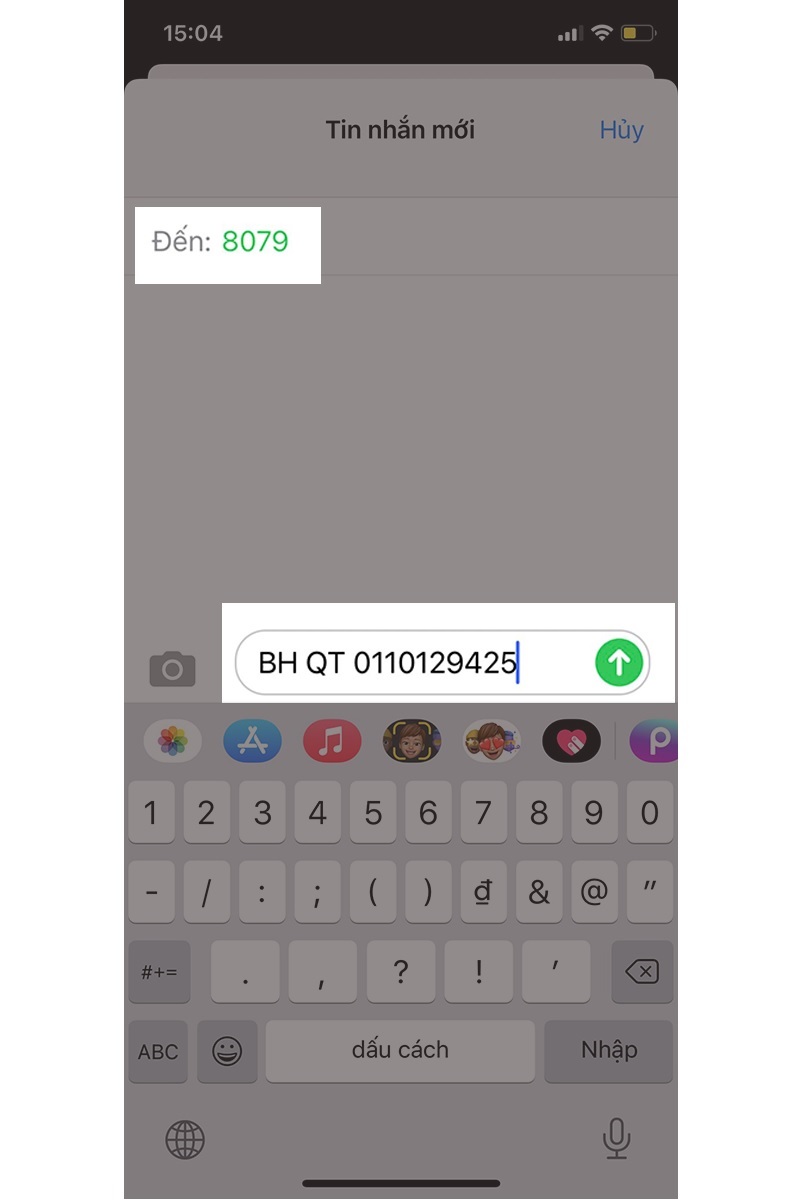Open the Digital Touch heart app
800x1200 pixels.
[571, 742]
